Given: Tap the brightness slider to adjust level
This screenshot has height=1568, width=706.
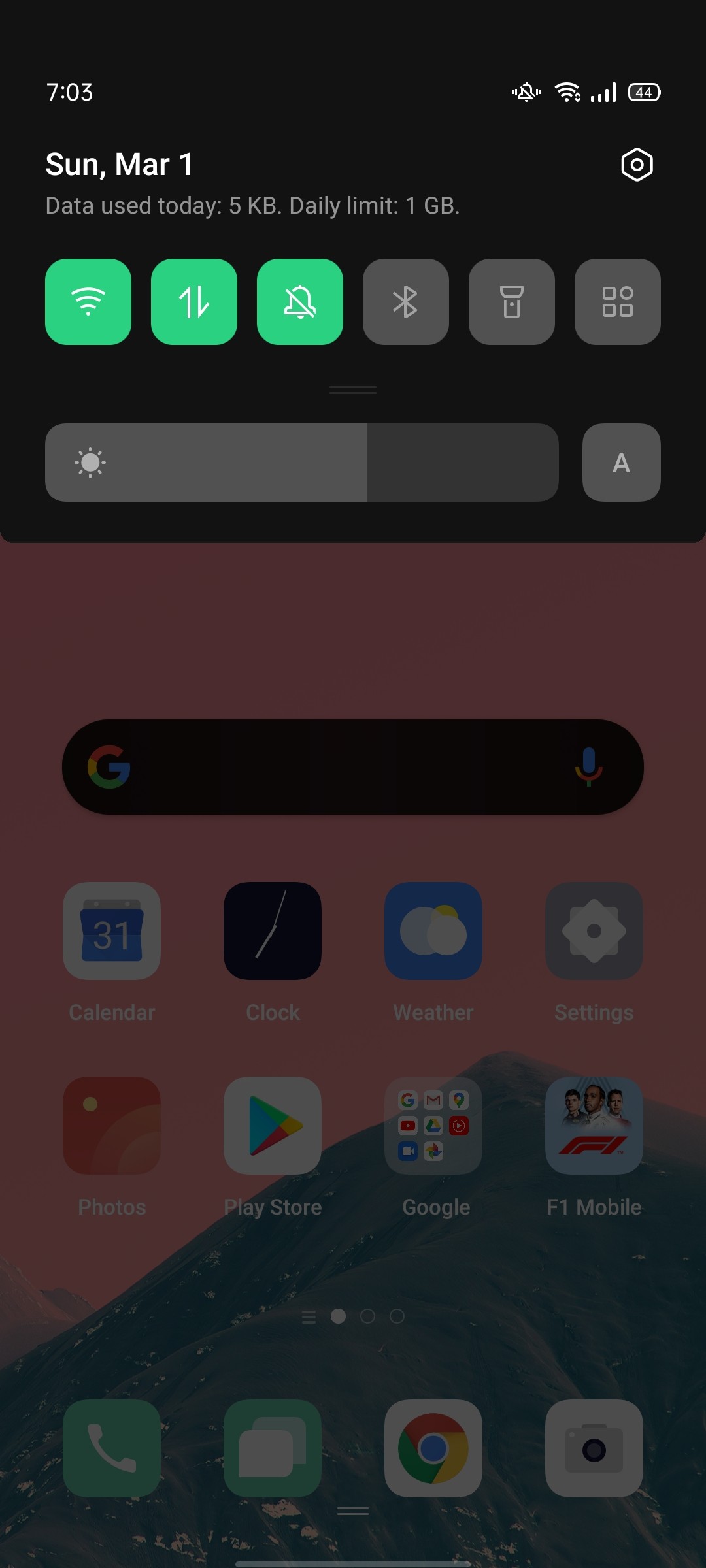Looking at the screenshot, I should tap(302, 463).
